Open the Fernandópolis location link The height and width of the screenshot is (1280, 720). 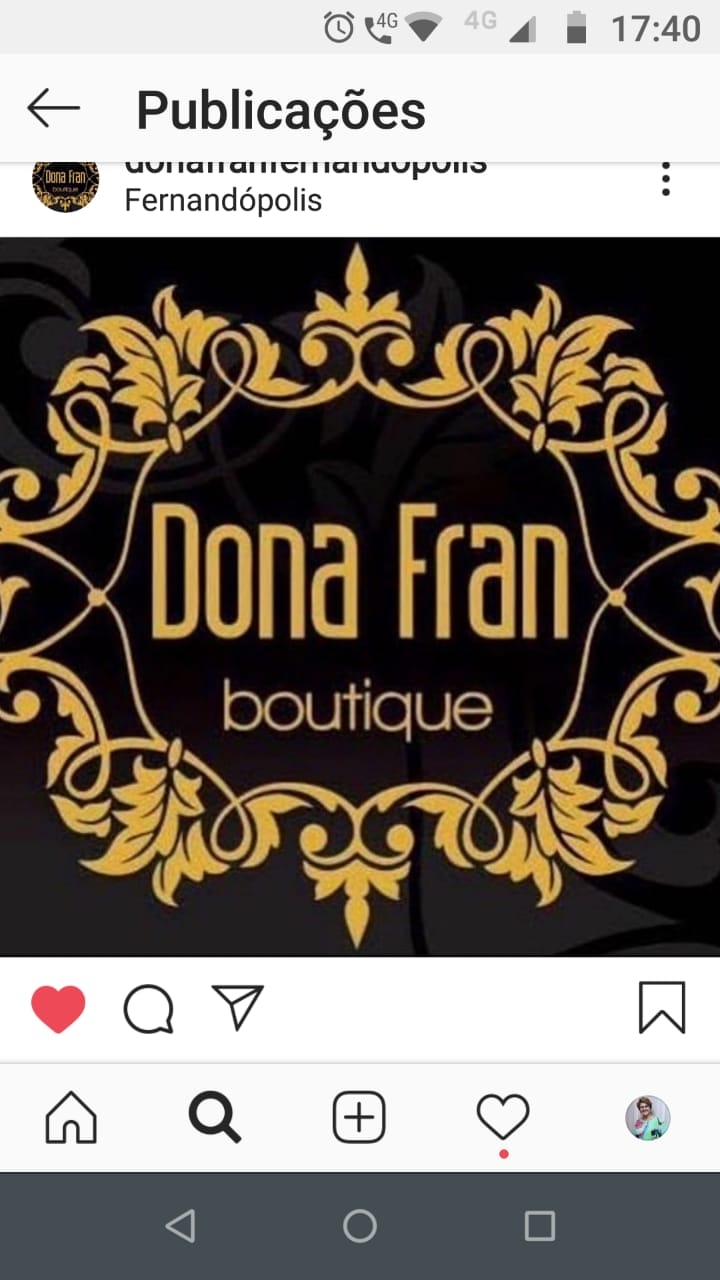point(223,200)
